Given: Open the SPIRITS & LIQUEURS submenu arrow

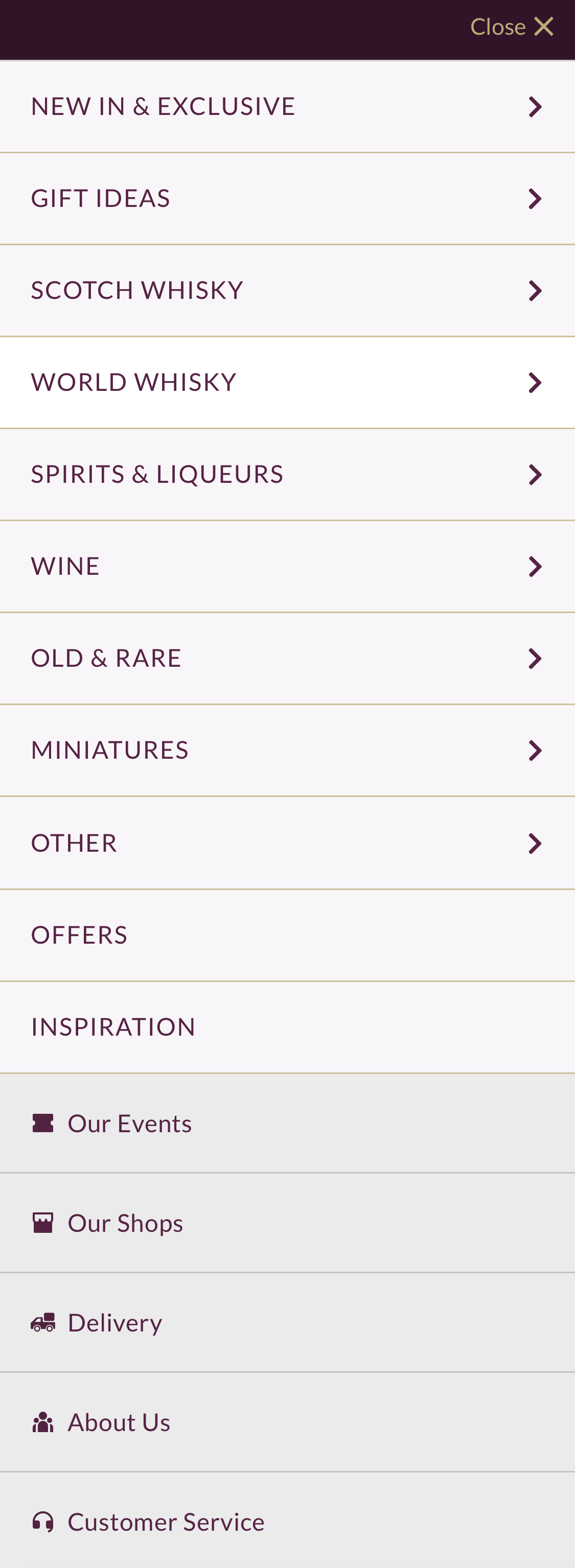Looking at the screenshot, I should [536, 475].
